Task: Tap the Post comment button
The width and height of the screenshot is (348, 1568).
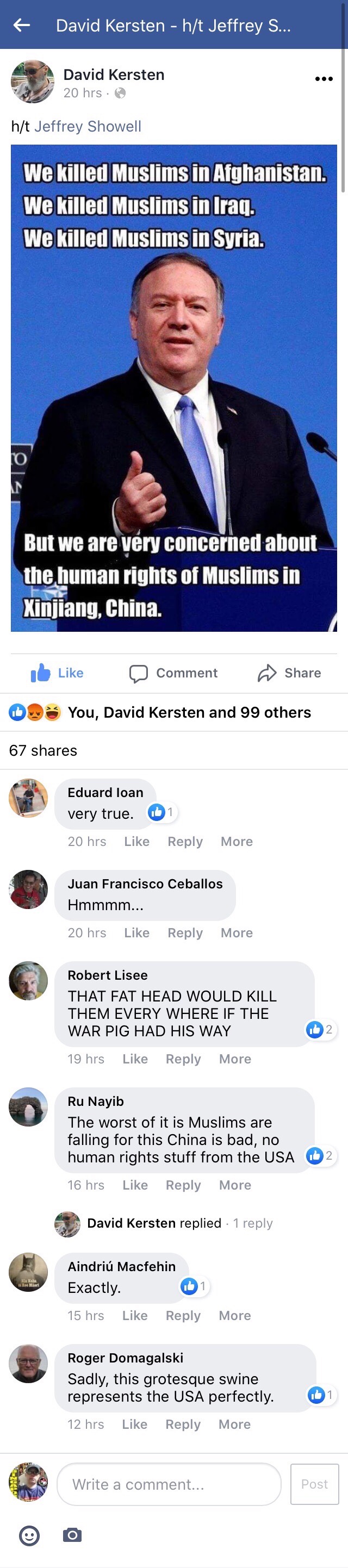Action: click(x=314, y=1484)
